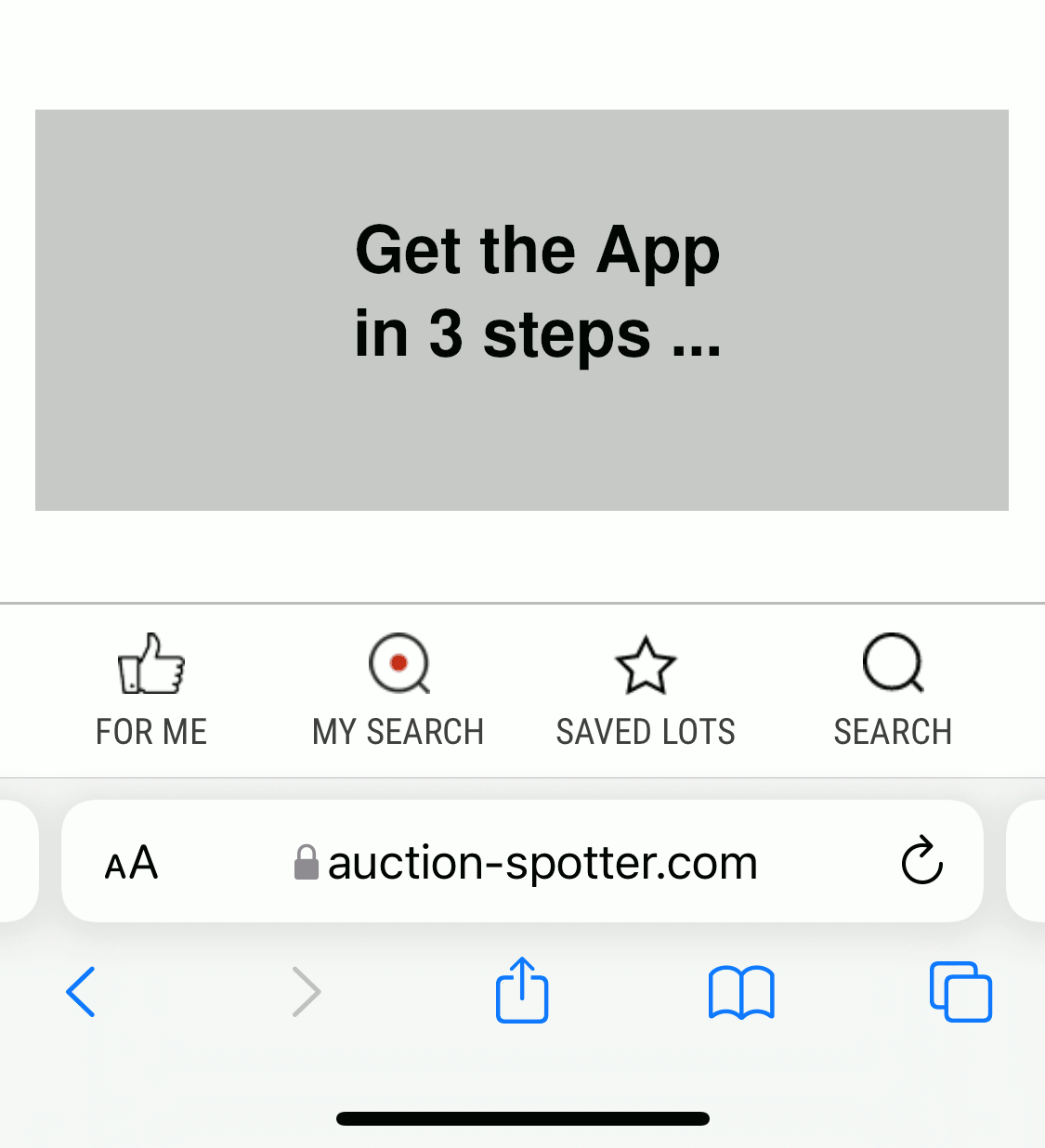1045x1148 pixels.
Task: Open Safari bookmarks book icon
Action: [x=741, y=991]
